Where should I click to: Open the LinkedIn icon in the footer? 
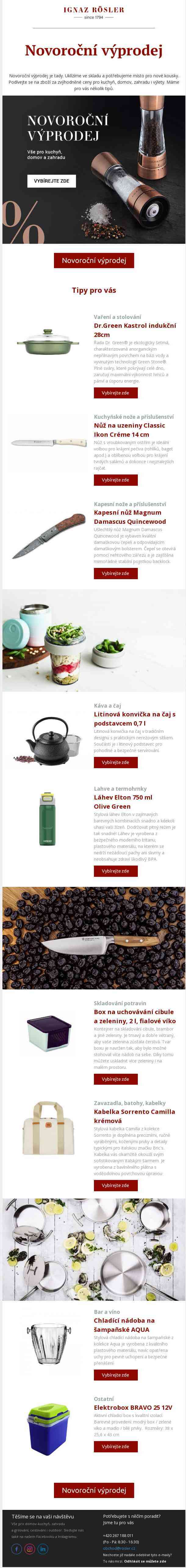click(43, 1549)
